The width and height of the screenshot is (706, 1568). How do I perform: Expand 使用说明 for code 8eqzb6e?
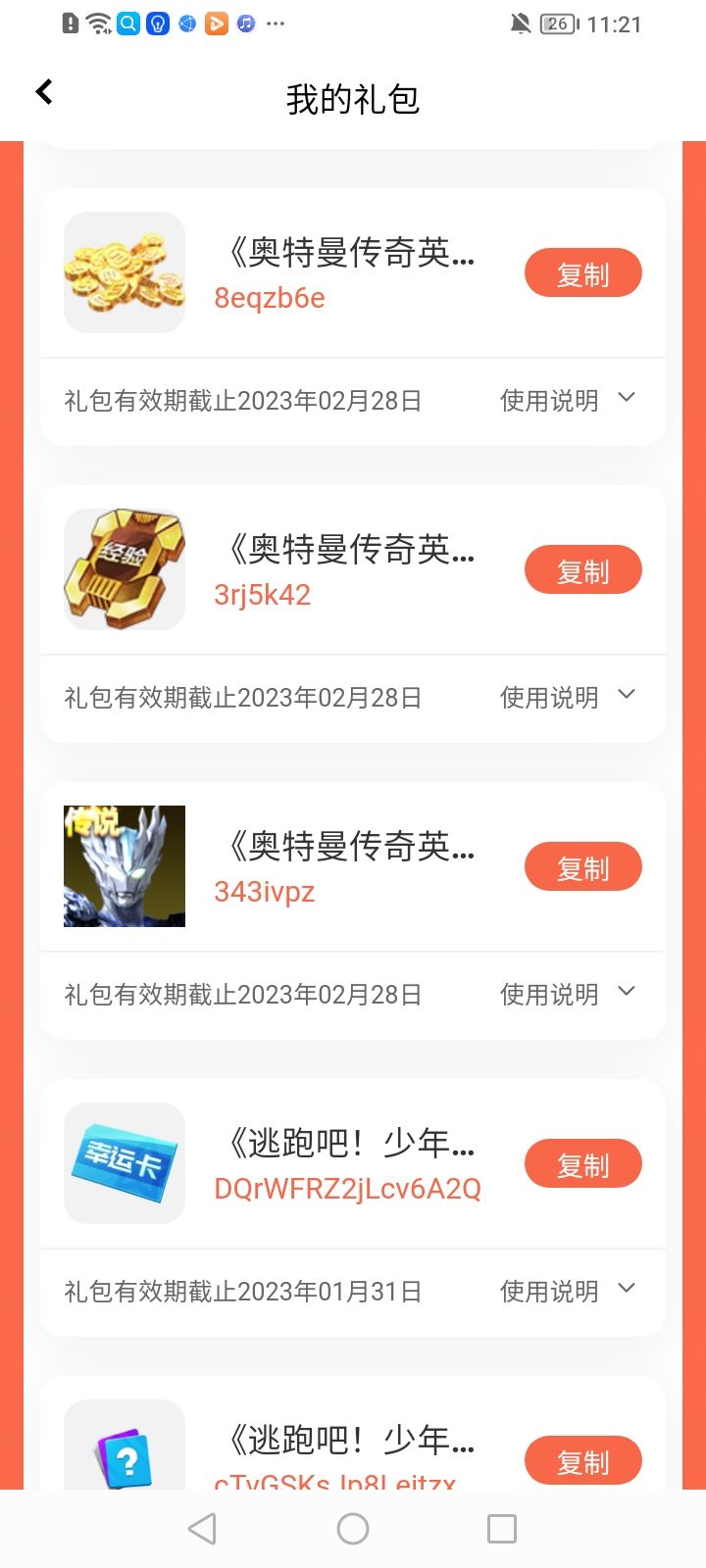coord(568,400)
